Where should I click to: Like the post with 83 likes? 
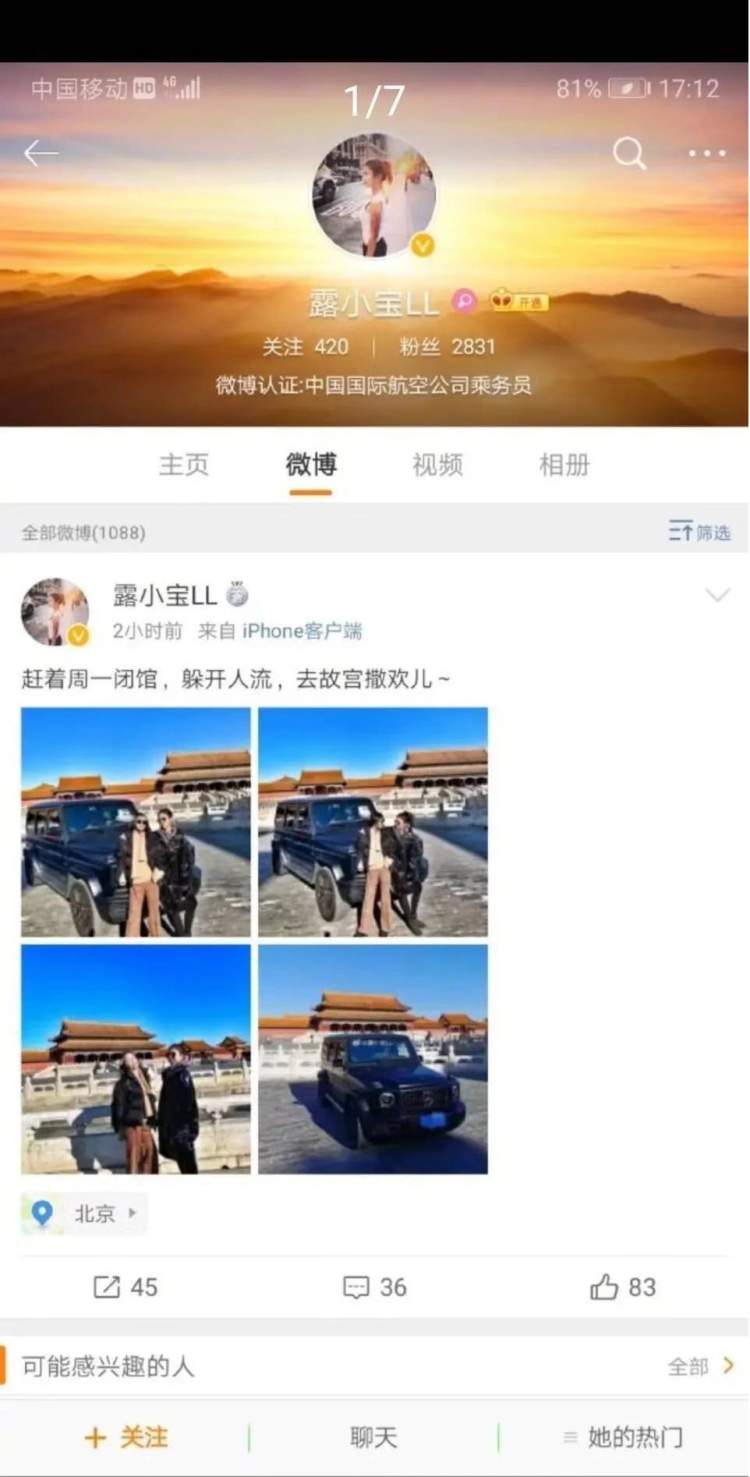coord(623,1287)
